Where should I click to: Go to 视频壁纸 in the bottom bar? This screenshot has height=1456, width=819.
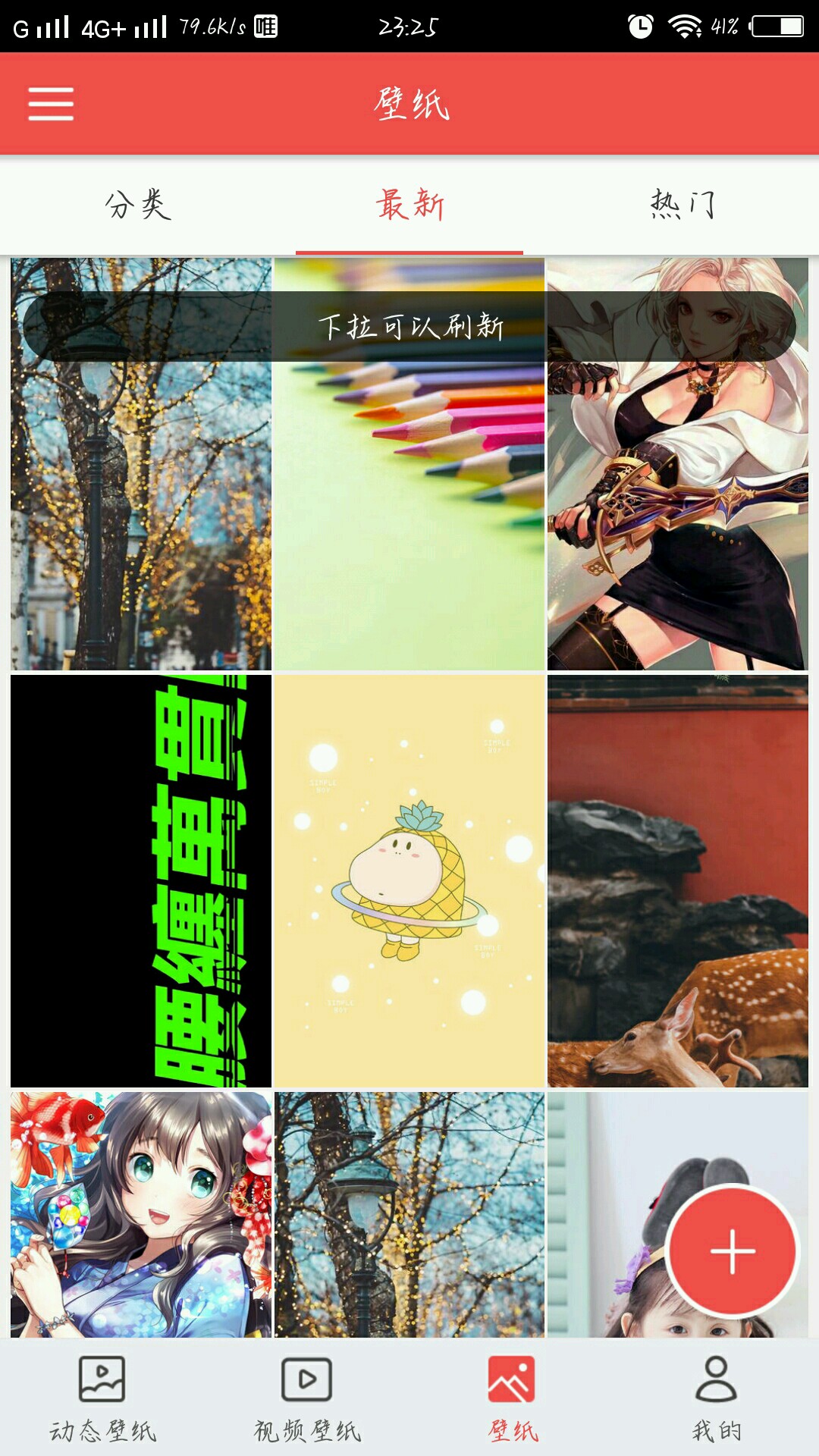point(307,1398)
